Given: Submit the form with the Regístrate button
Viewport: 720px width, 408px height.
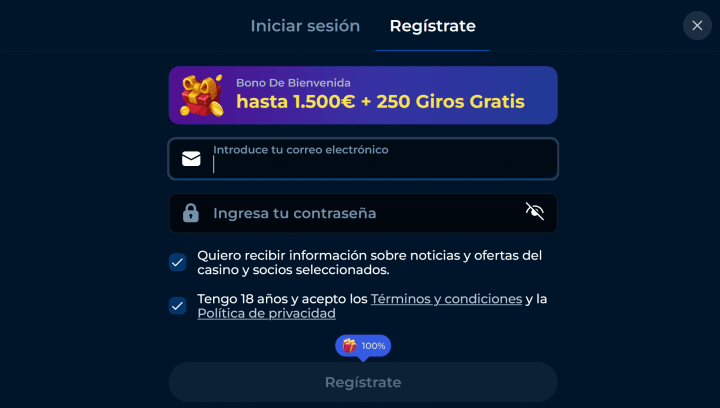Looking at the screenshot, I should pos(363,382).
